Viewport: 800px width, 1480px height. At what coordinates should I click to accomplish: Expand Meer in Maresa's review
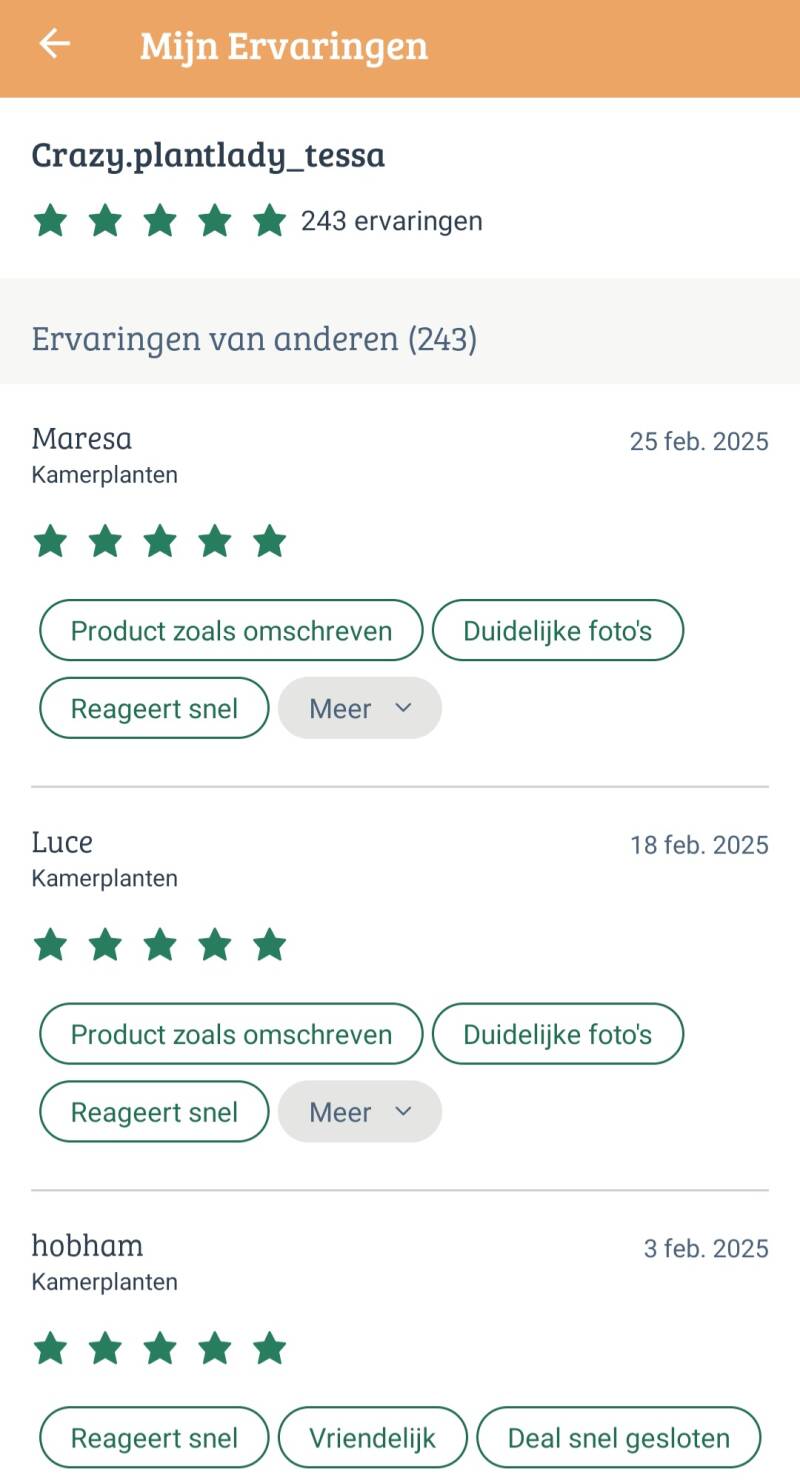[x=359, y=708]
